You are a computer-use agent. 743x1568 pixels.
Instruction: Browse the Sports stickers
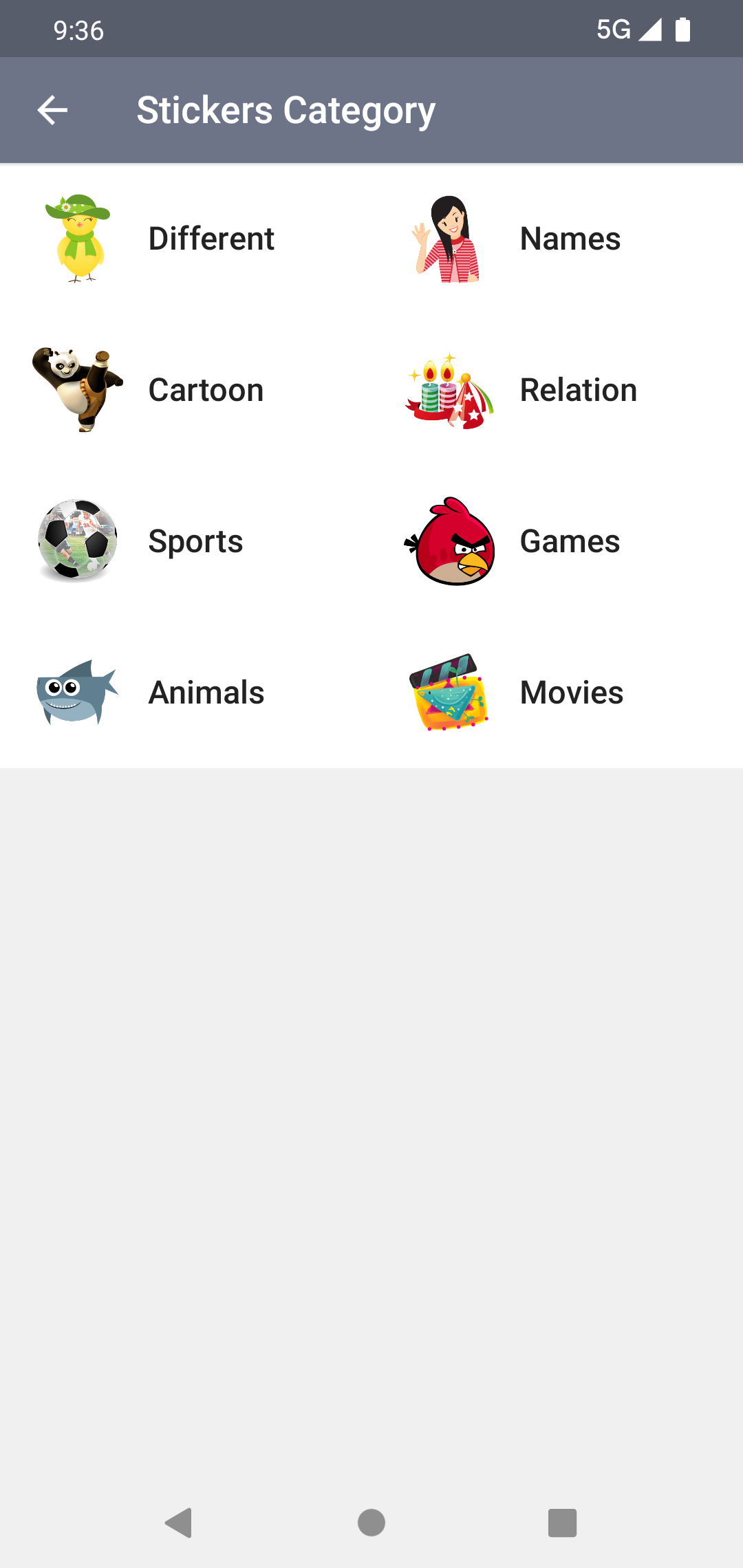(186, 541)
